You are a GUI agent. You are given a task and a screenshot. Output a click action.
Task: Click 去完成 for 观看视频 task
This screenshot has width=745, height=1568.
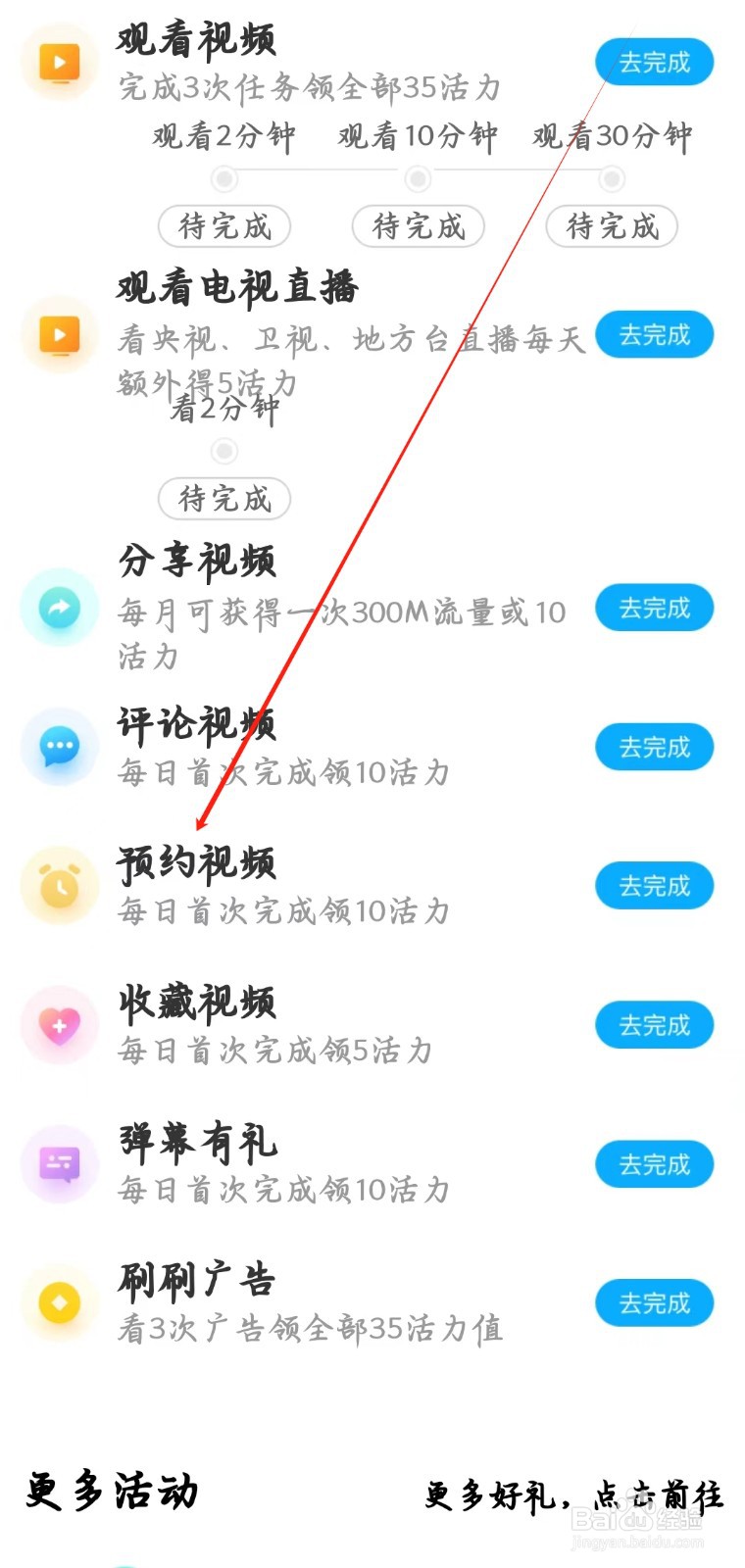tap(654, 62)
